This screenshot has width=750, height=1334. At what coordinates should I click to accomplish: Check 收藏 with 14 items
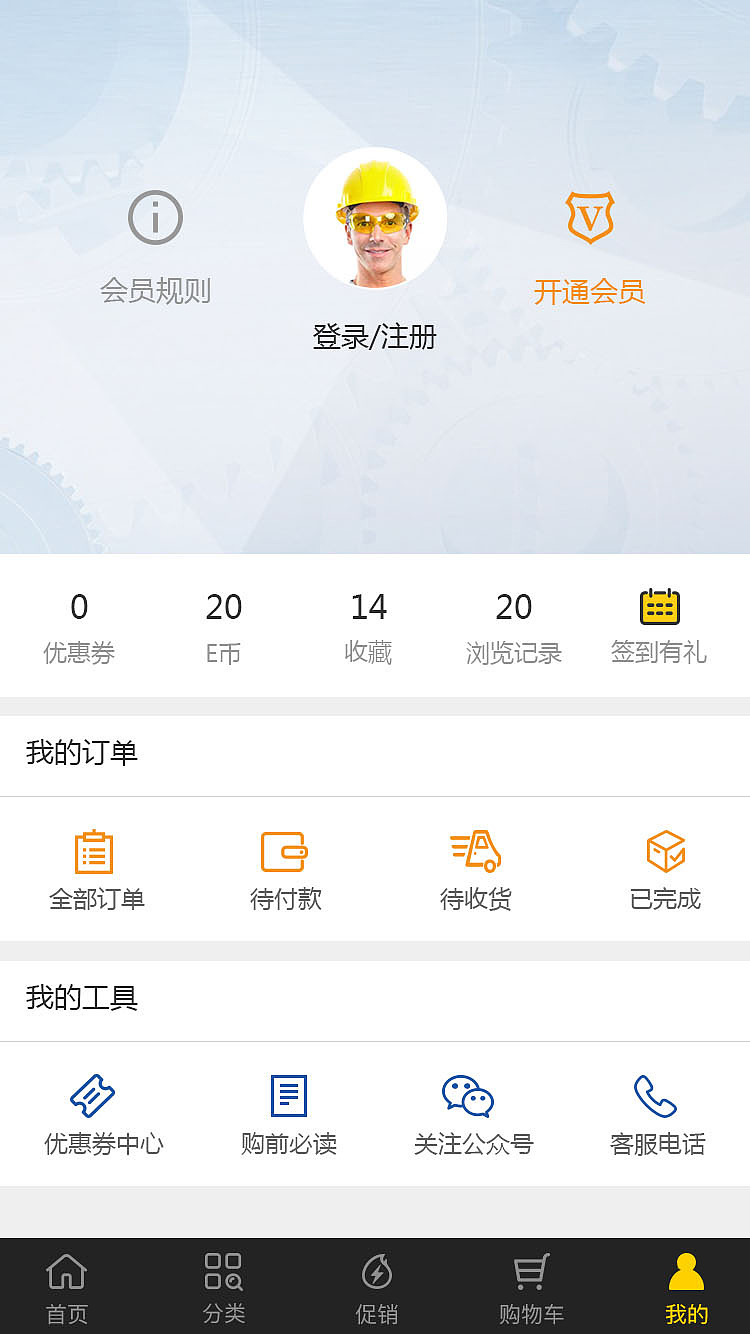pos(370,625)
